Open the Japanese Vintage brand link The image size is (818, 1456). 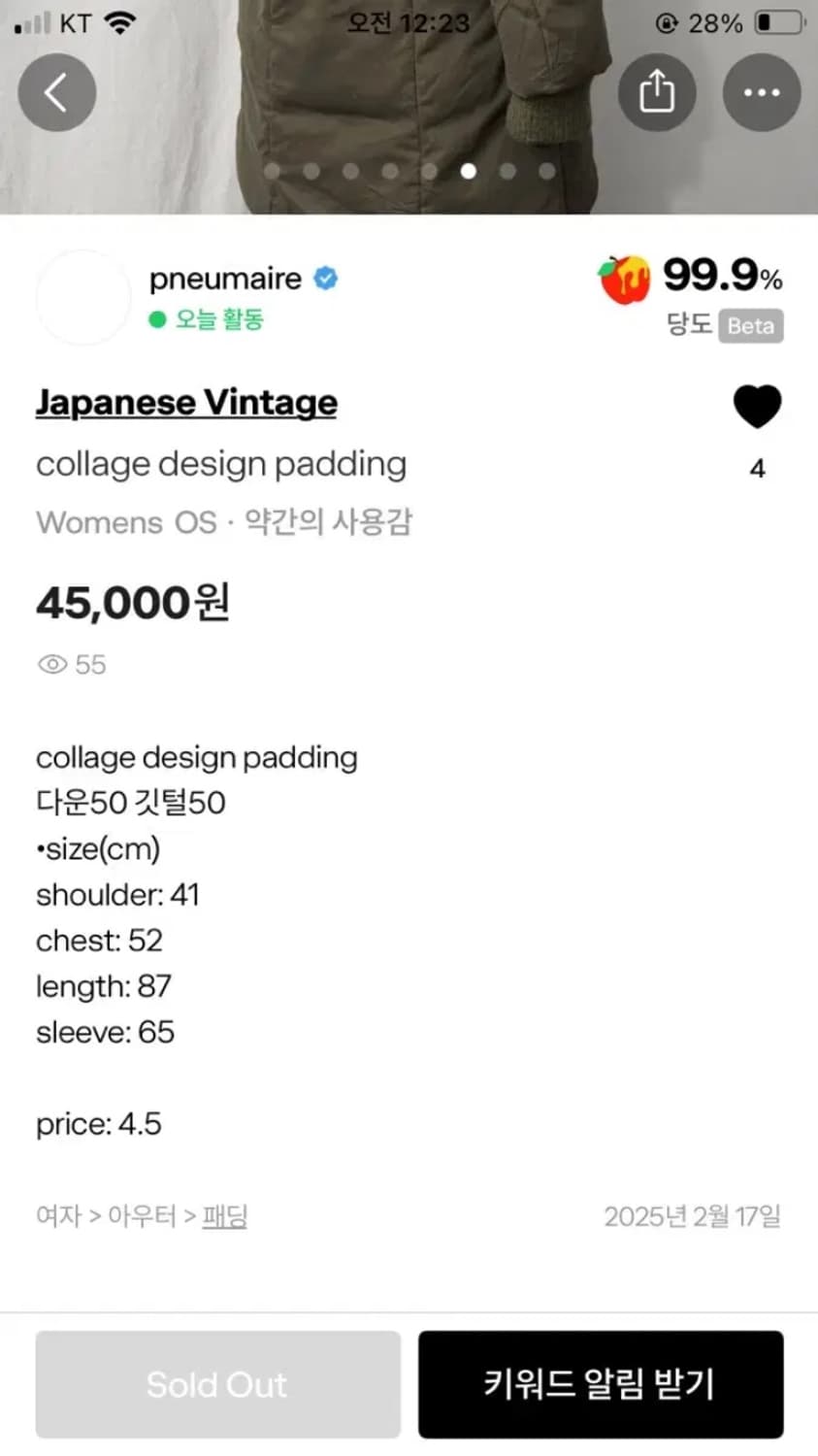[x=185, y=401]
